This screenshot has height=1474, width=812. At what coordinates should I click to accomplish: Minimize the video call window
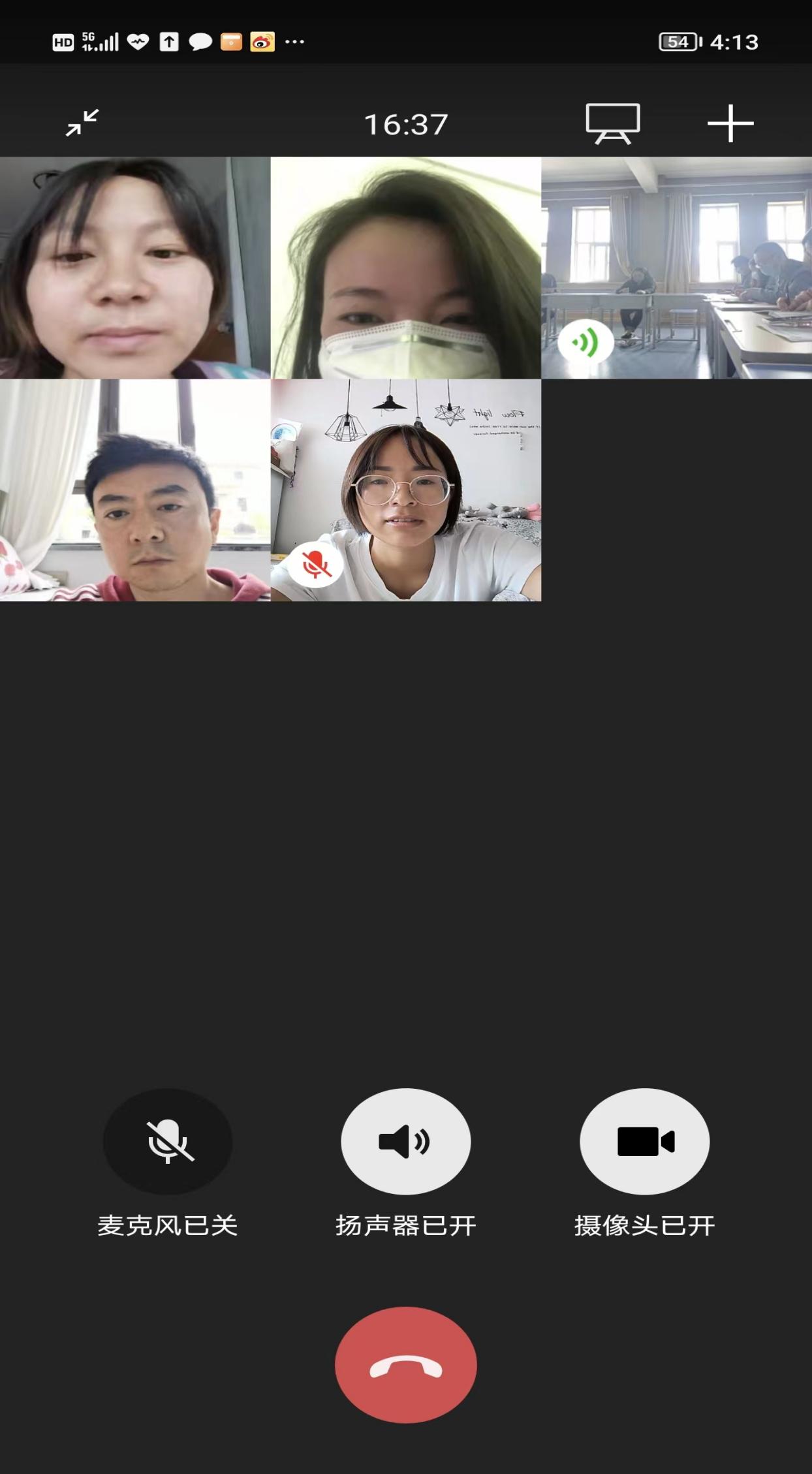click(82, 123)
